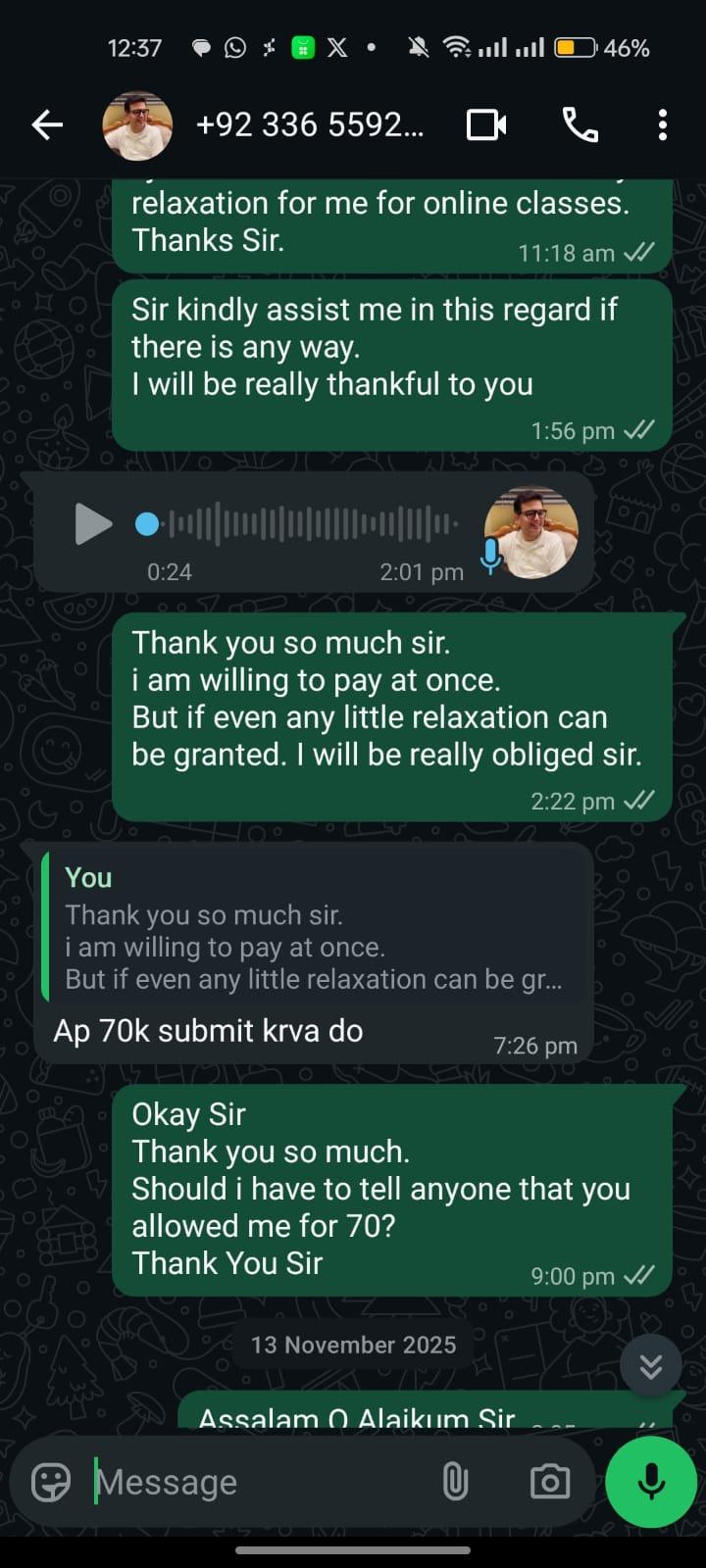Viewport: 706px width, 1568px height.
Task: Tap the green microphone record button
Action: click(x=651, y=1482)
